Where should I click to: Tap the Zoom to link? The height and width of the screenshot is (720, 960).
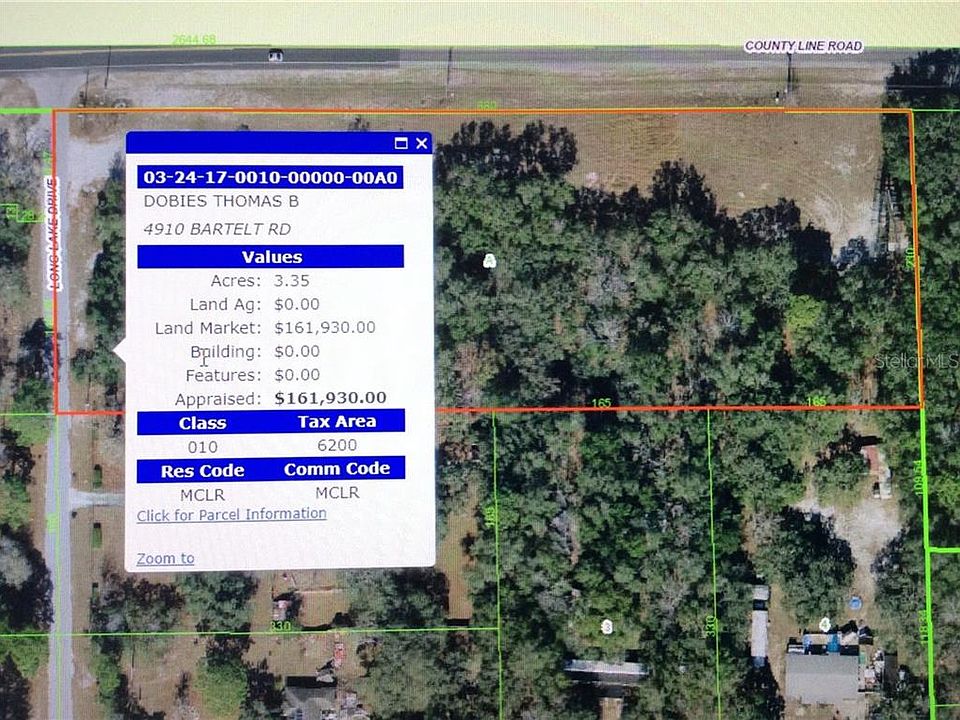click(165, 558)
